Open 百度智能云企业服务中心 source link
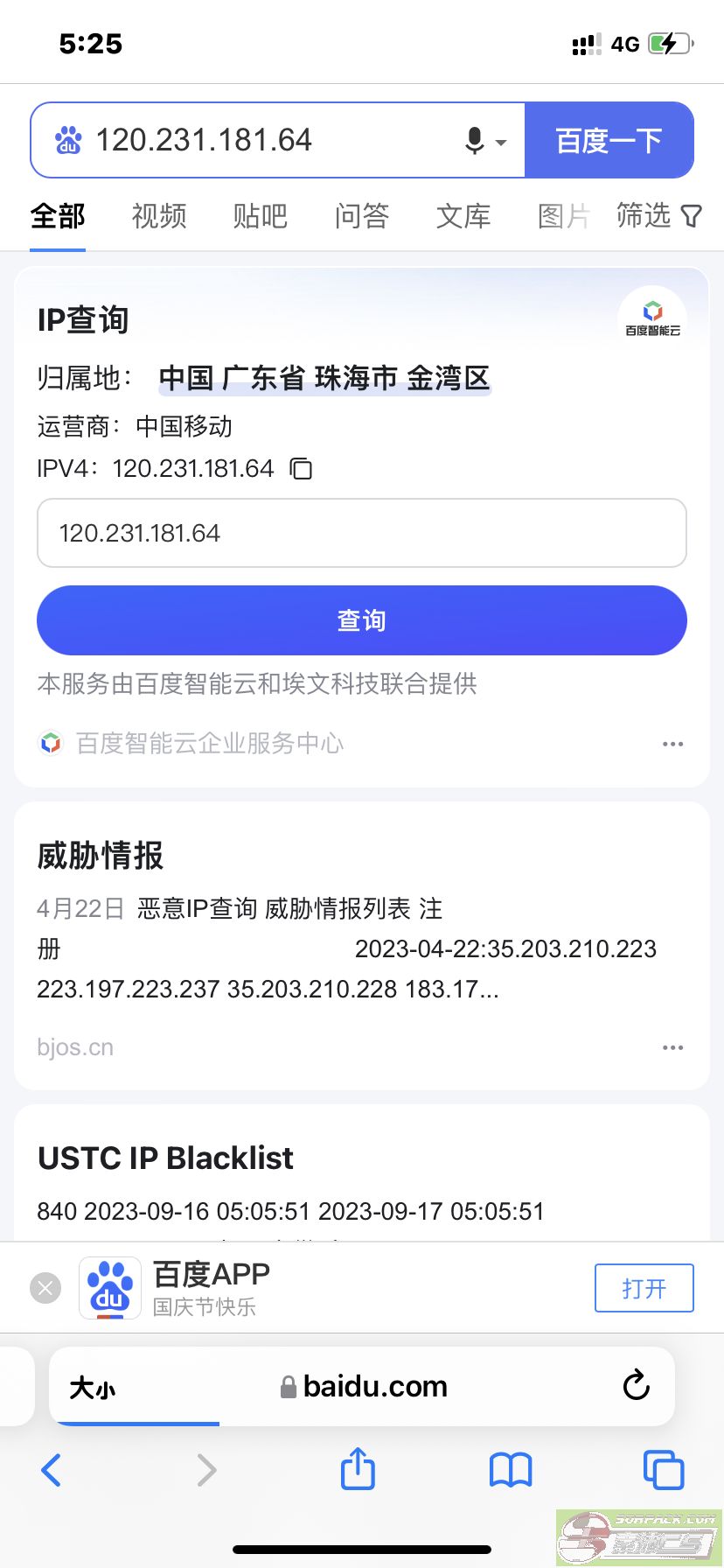724x1568 pixels. 210,743
